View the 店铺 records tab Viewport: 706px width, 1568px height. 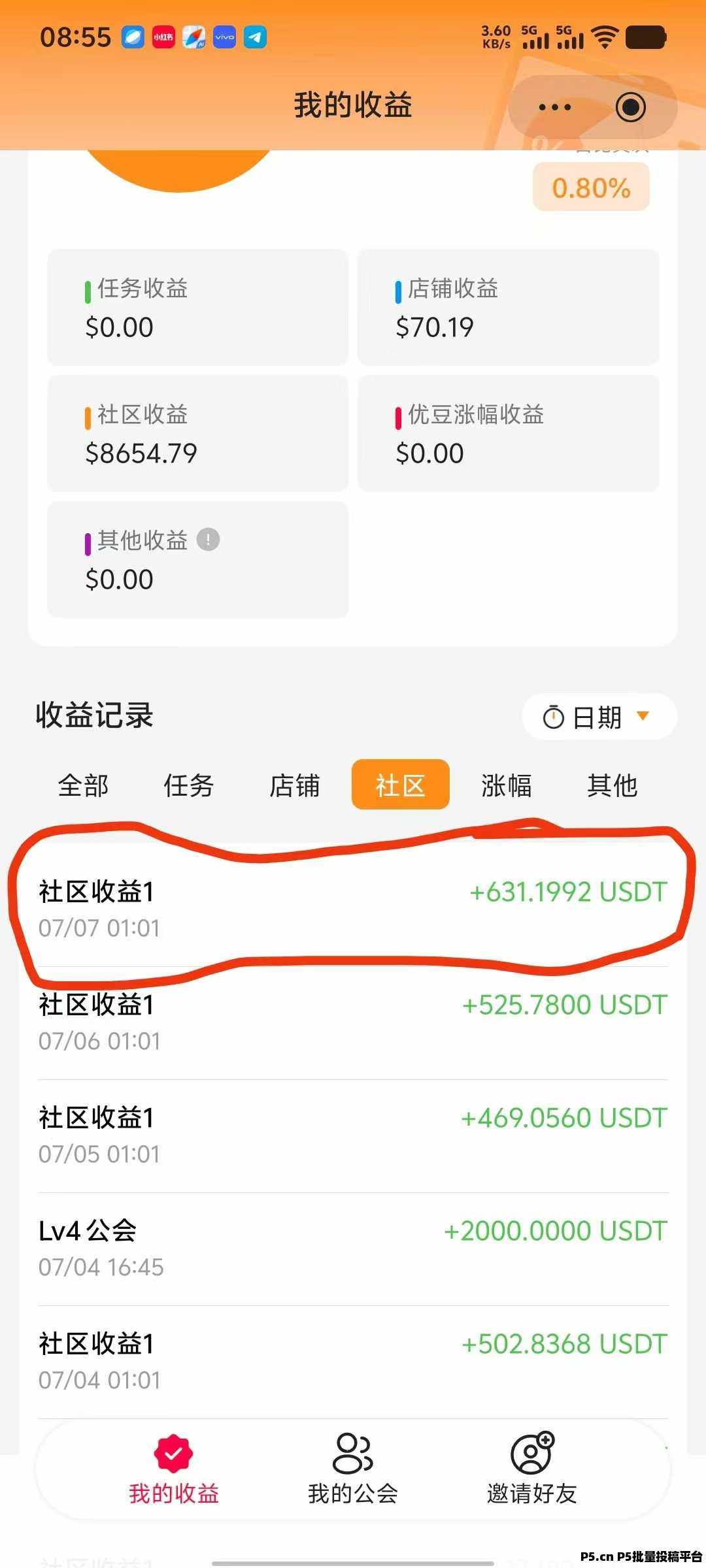pos(295,785)
